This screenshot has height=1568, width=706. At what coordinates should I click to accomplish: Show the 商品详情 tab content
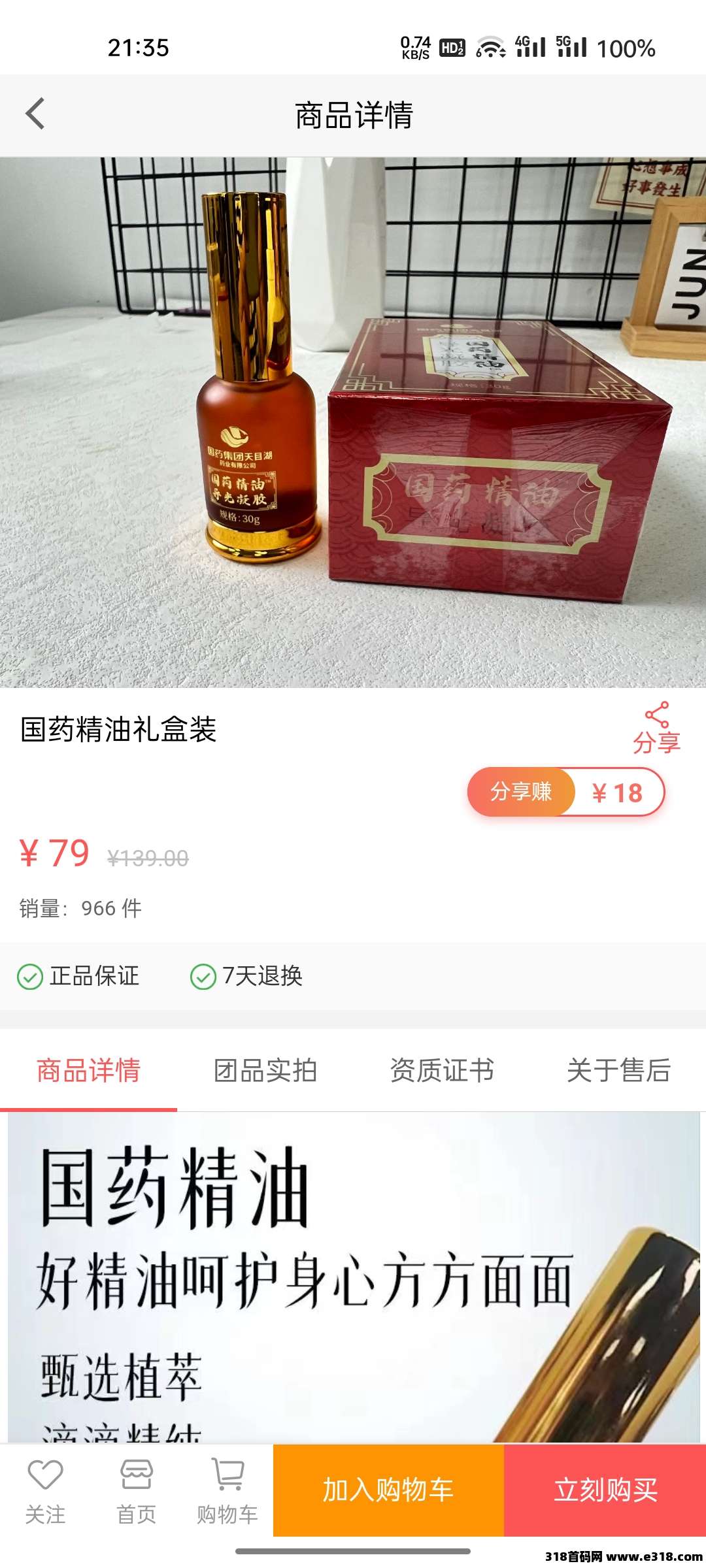click(88, 1071)
